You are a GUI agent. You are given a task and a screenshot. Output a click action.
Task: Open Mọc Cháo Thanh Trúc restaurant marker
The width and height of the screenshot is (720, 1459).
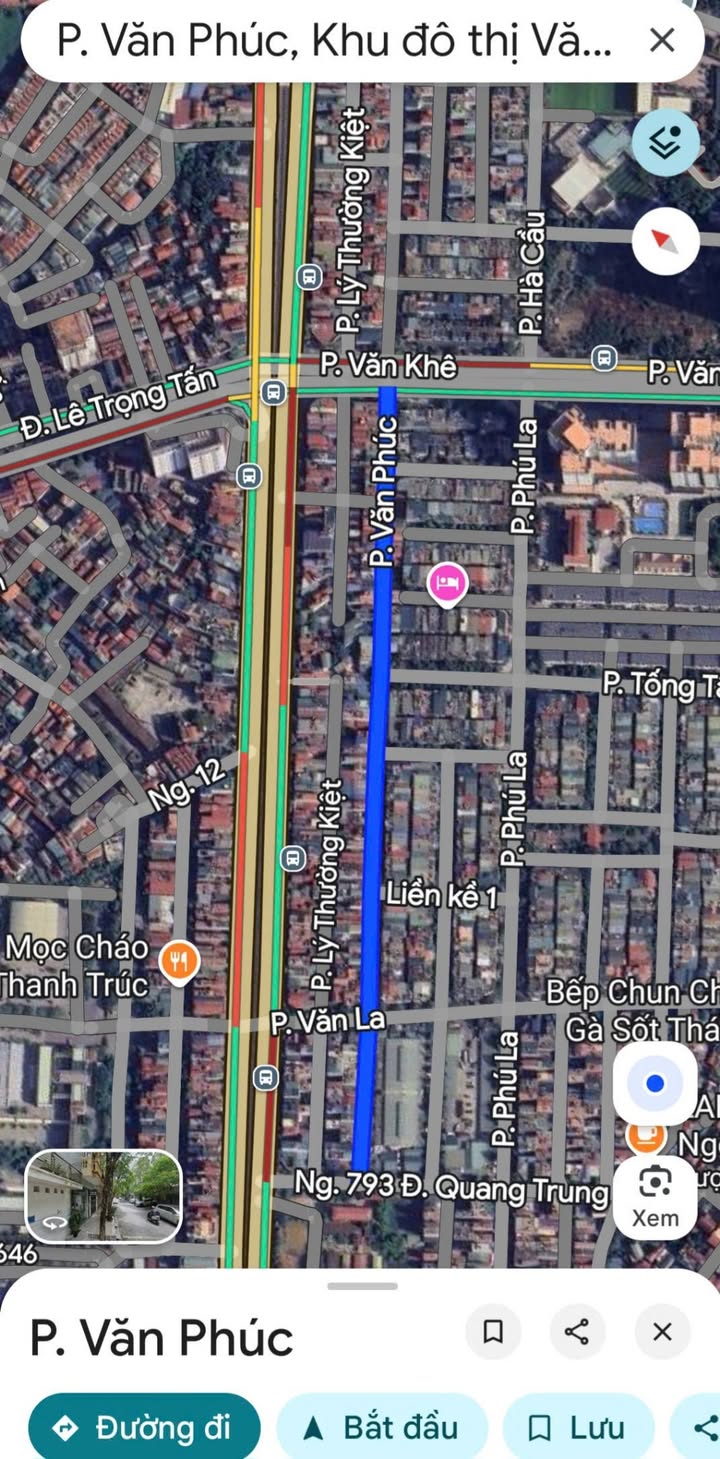tap(179, 963)
